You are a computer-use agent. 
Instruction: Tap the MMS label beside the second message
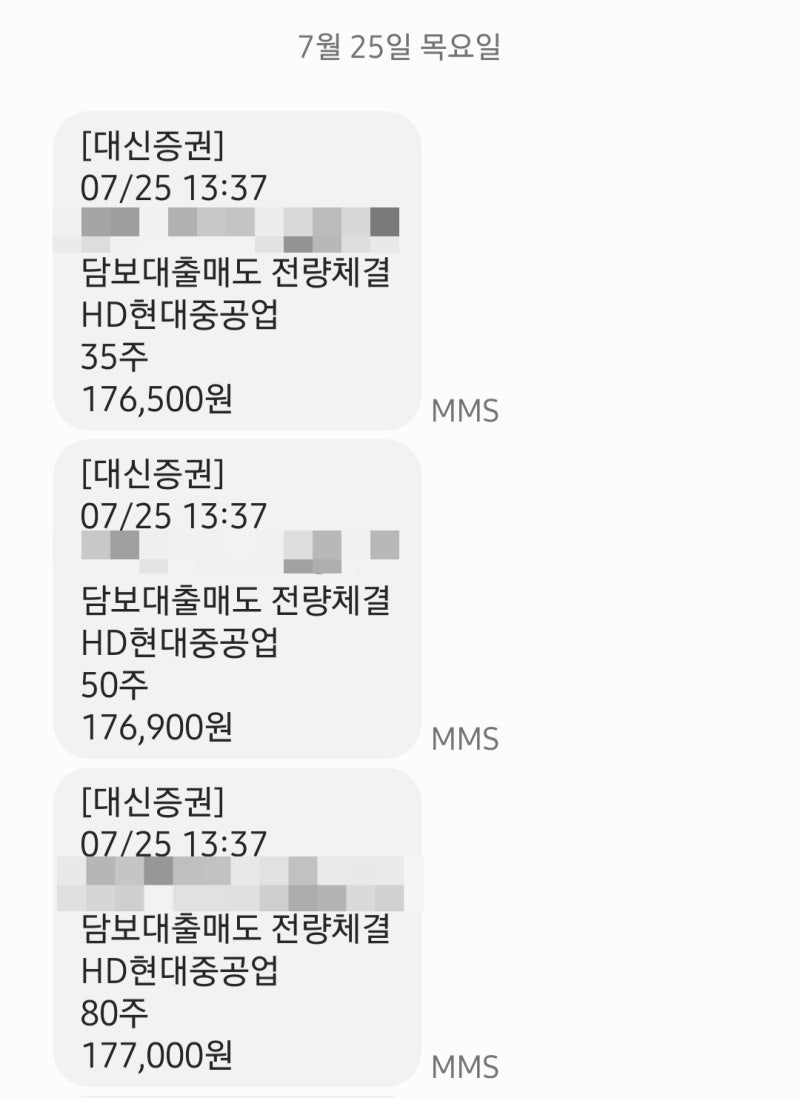465,738
